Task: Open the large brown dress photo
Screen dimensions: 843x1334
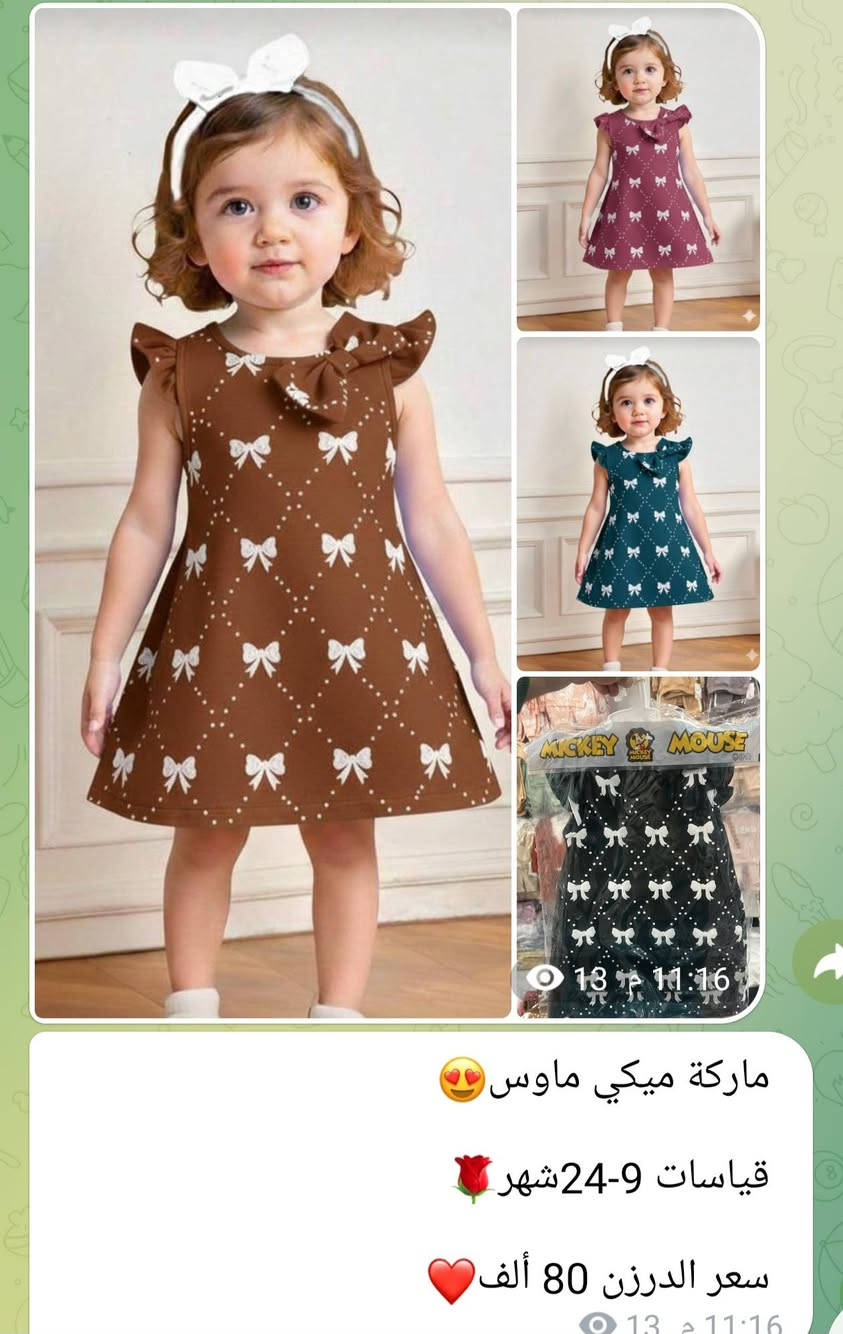Action: 272,510
